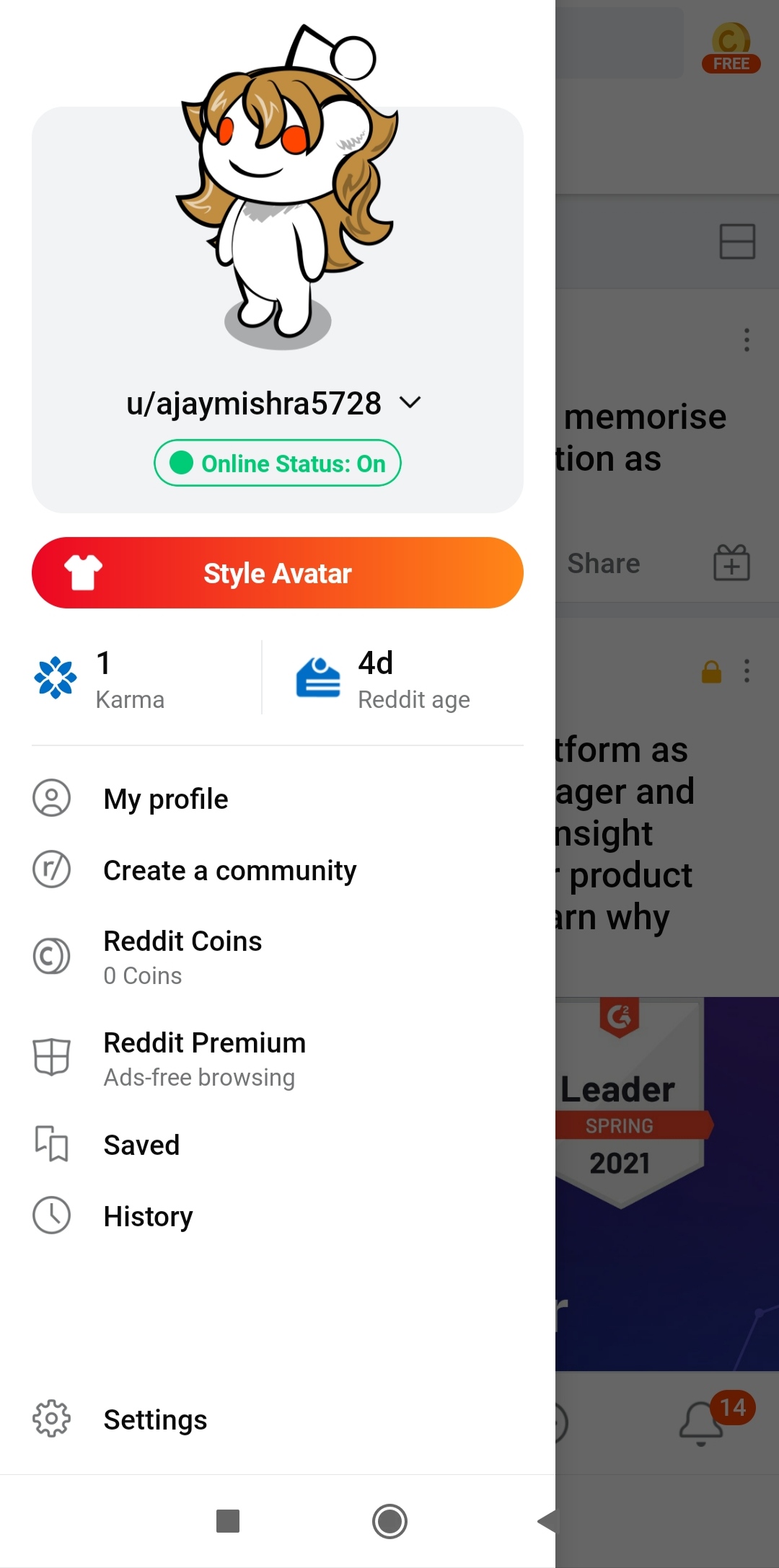
Task: Expand the u/ajaymishra5728 account switcher
Action: (x=410, y=403)
